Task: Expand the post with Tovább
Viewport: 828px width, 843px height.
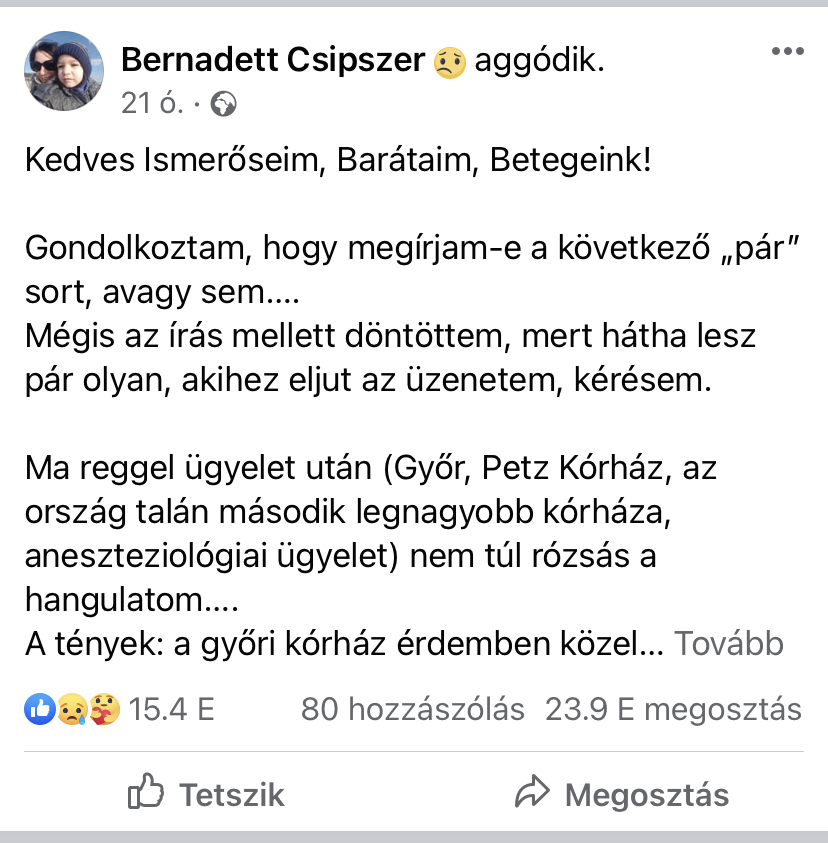Action: [x=728, y=644]
